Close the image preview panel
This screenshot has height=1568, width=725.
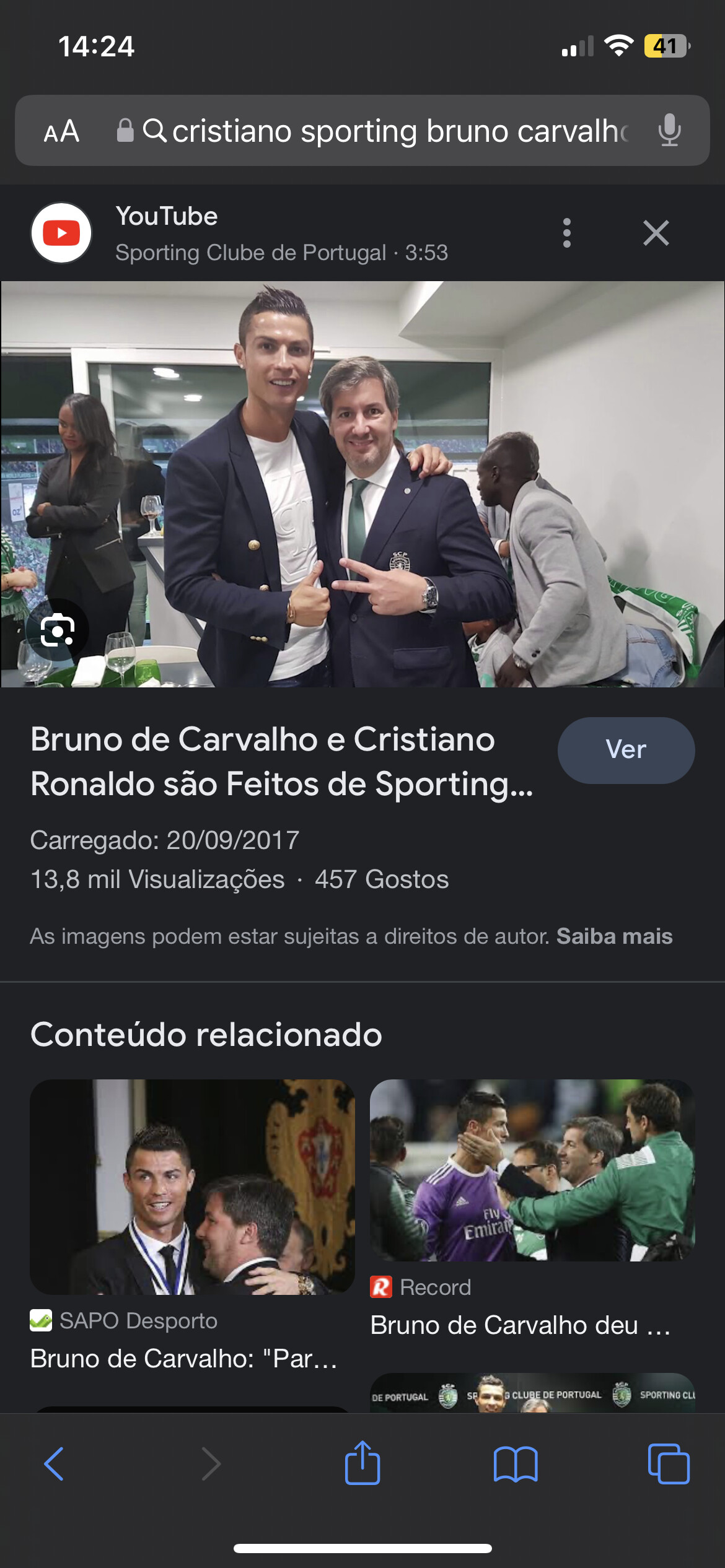pyautogui.click(x=656, y=233)
